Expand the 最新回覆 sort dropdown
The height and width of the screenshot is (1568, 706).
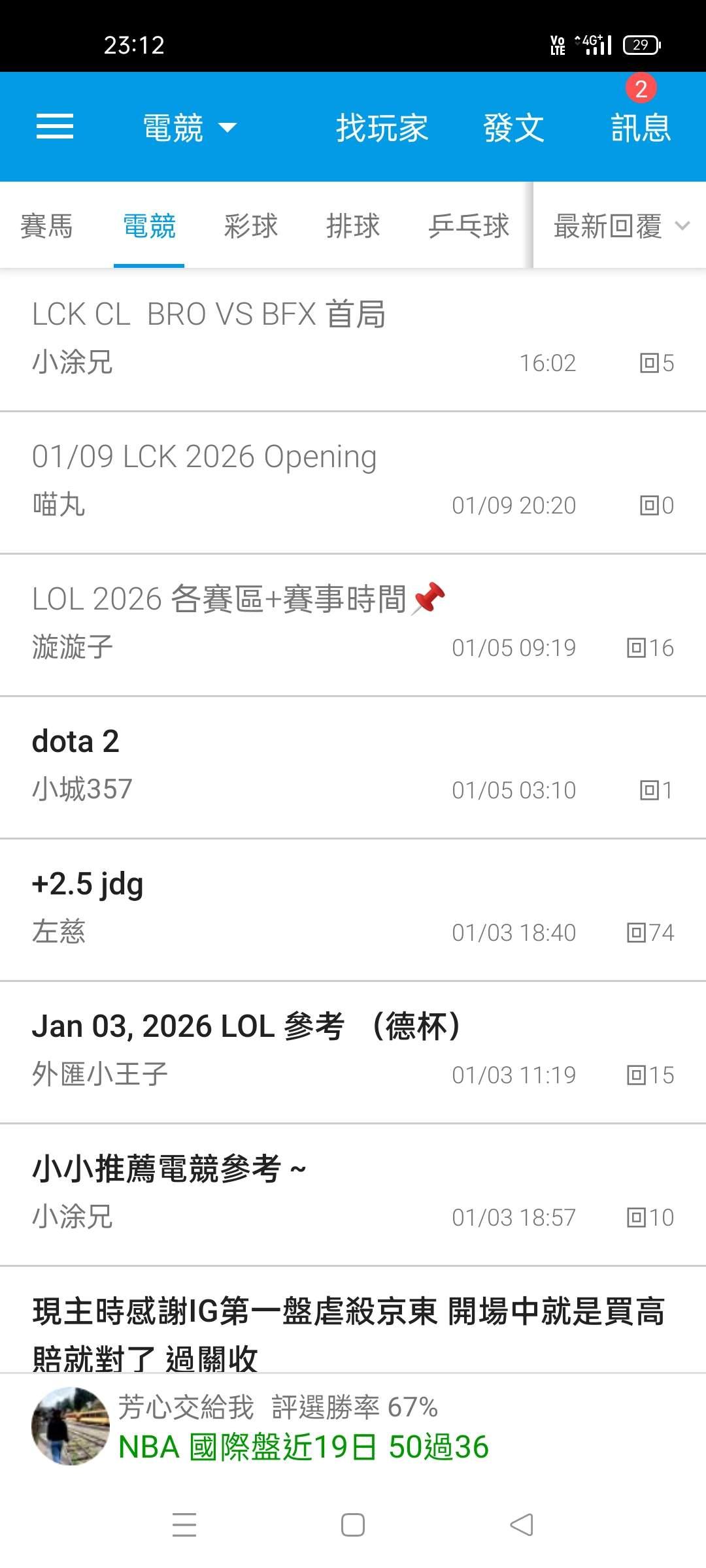click(x=620, y=226)
